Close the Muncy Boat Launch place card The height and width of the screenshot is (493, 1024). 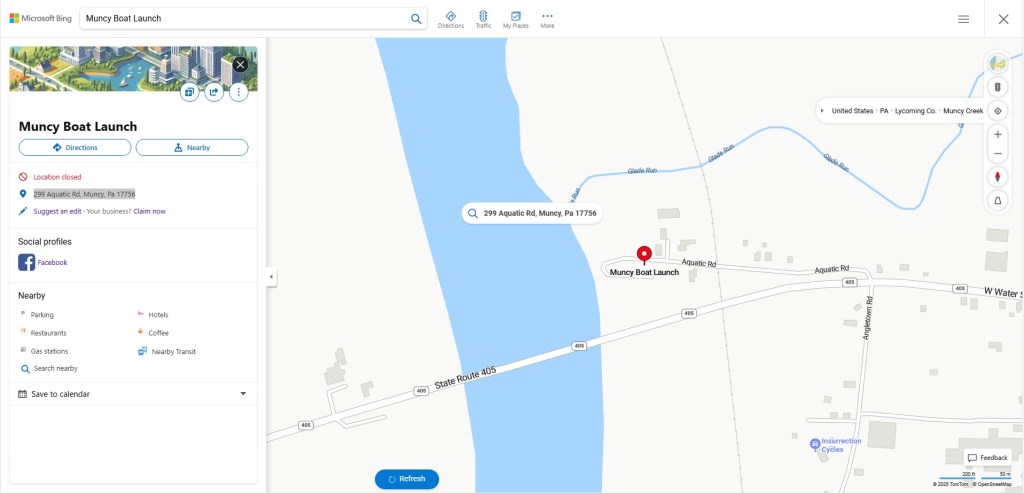coord(240,65)
